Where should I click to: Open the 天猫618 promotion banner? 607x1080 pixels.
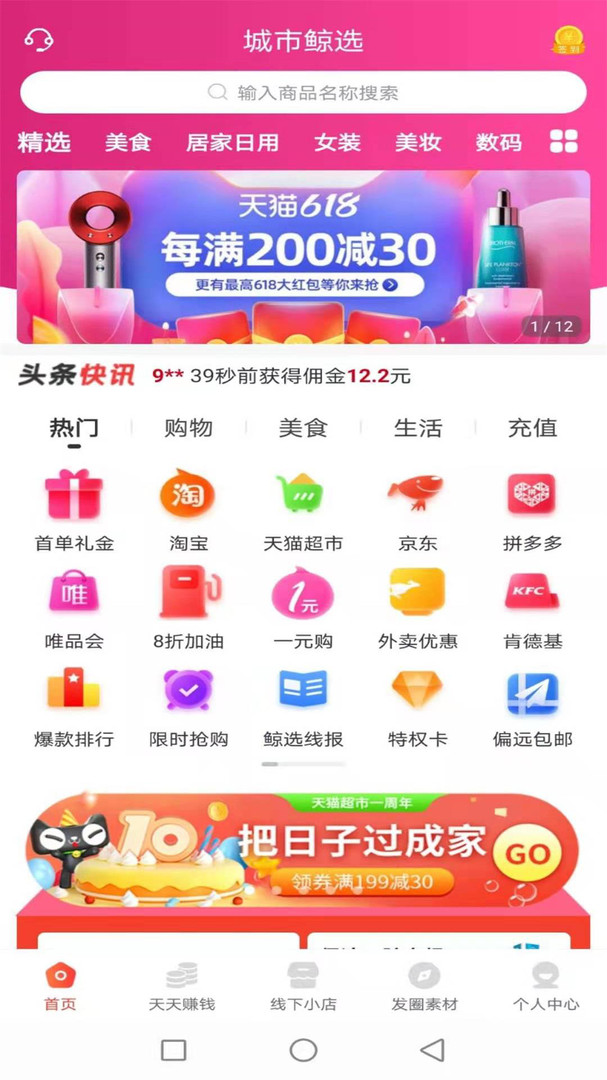point(303,257)
